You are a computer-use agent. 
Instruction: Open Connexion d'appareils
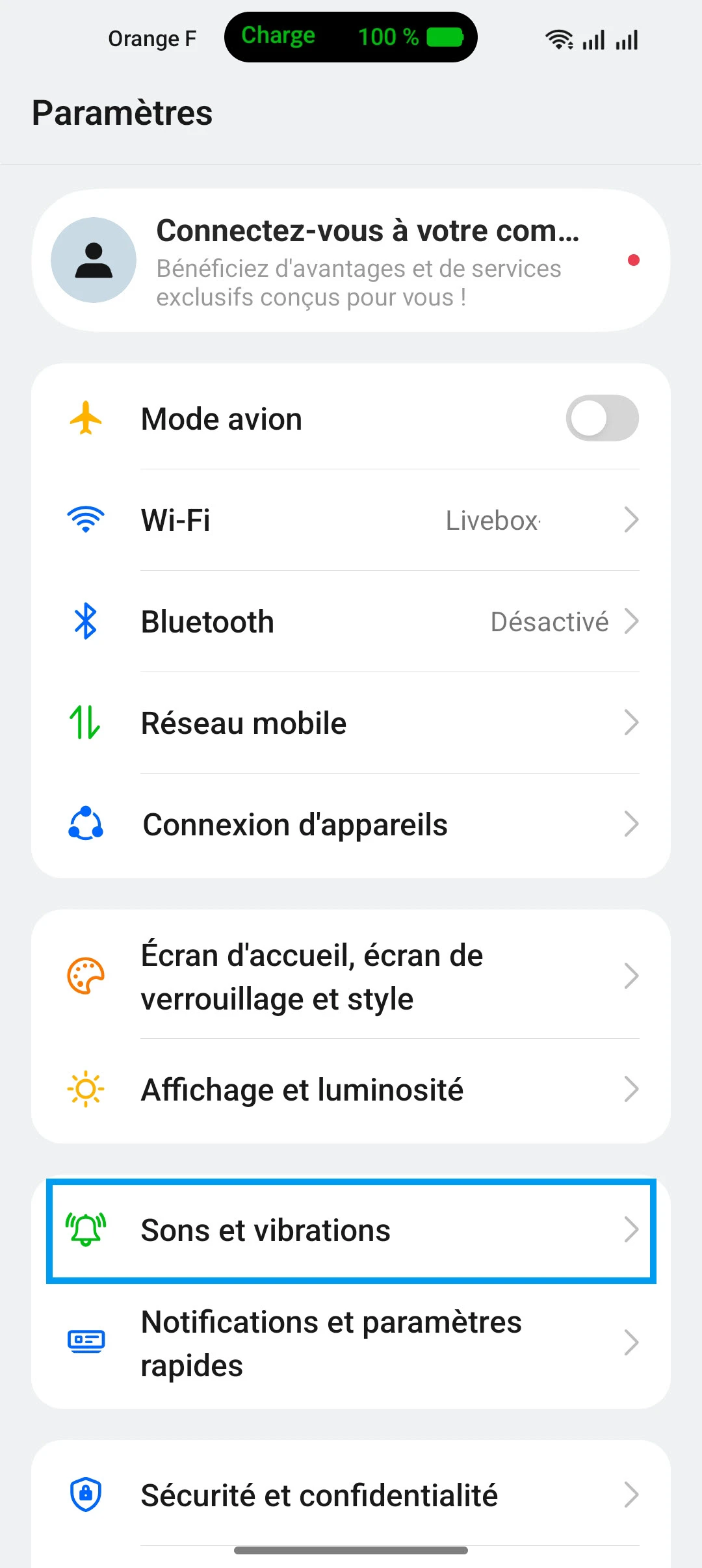coord(351,824)
